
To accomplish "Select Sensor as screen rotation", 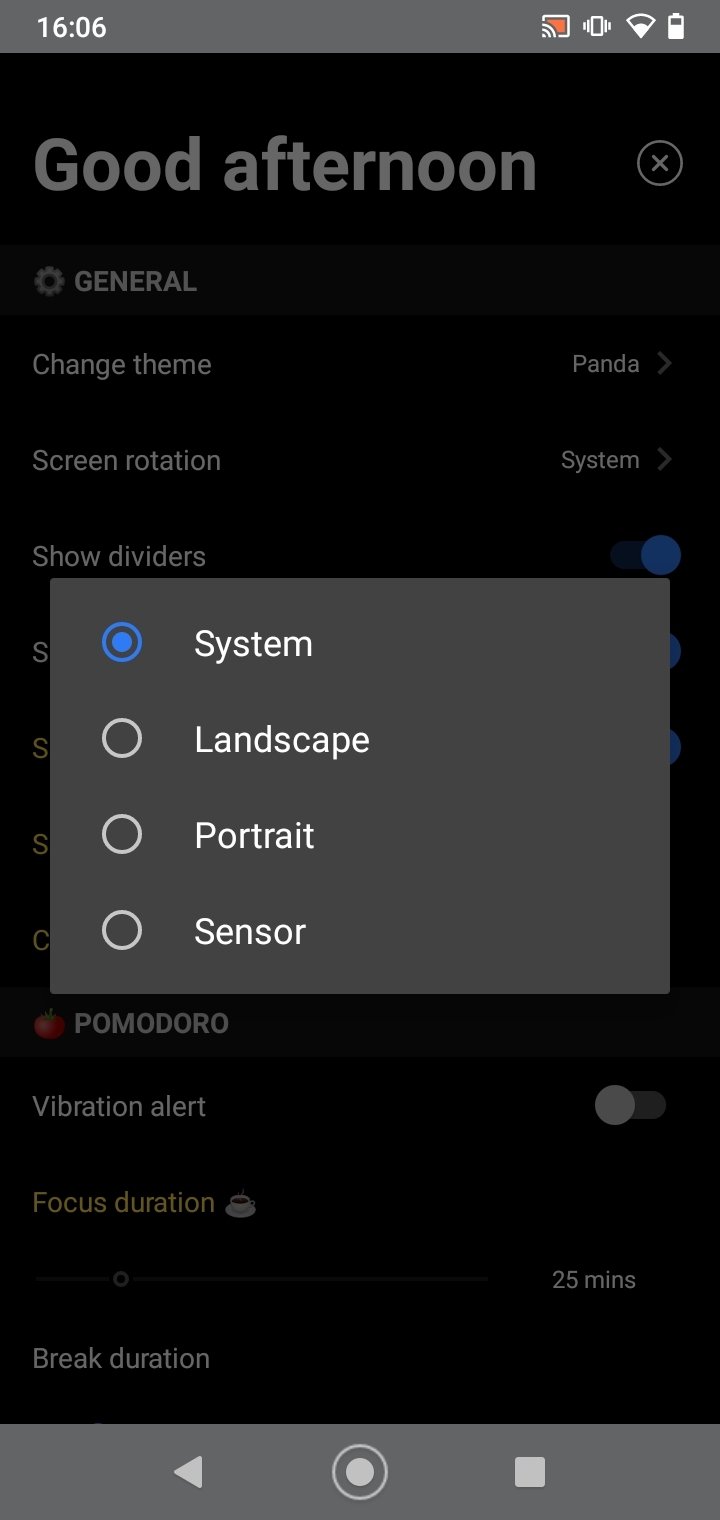I will pyautogui.click(x=359, y=931).
